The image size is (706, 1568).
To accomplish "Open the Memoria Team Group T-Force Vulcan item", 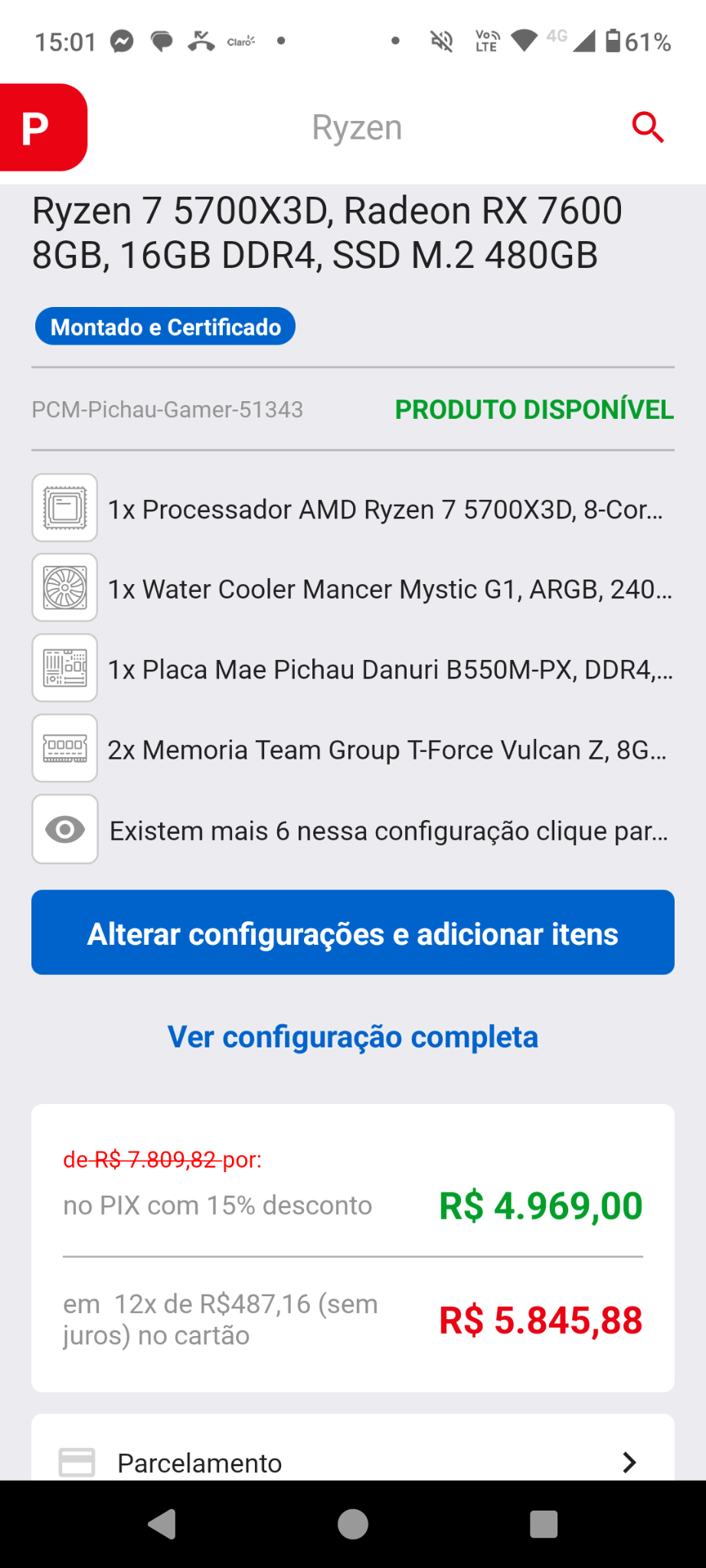I will coord(353,749).
